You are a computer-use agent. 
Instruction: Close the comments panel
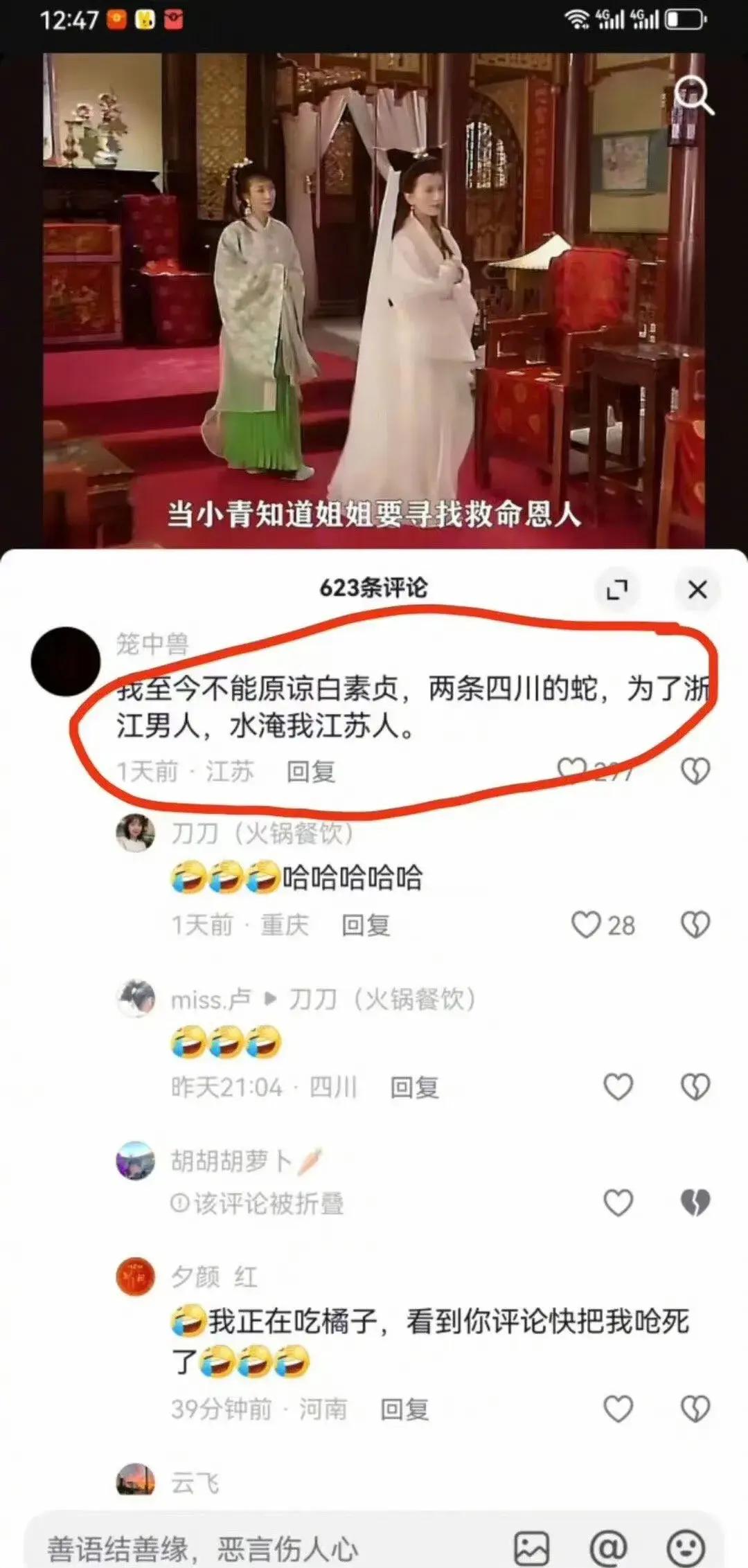(x=697, y=590)
